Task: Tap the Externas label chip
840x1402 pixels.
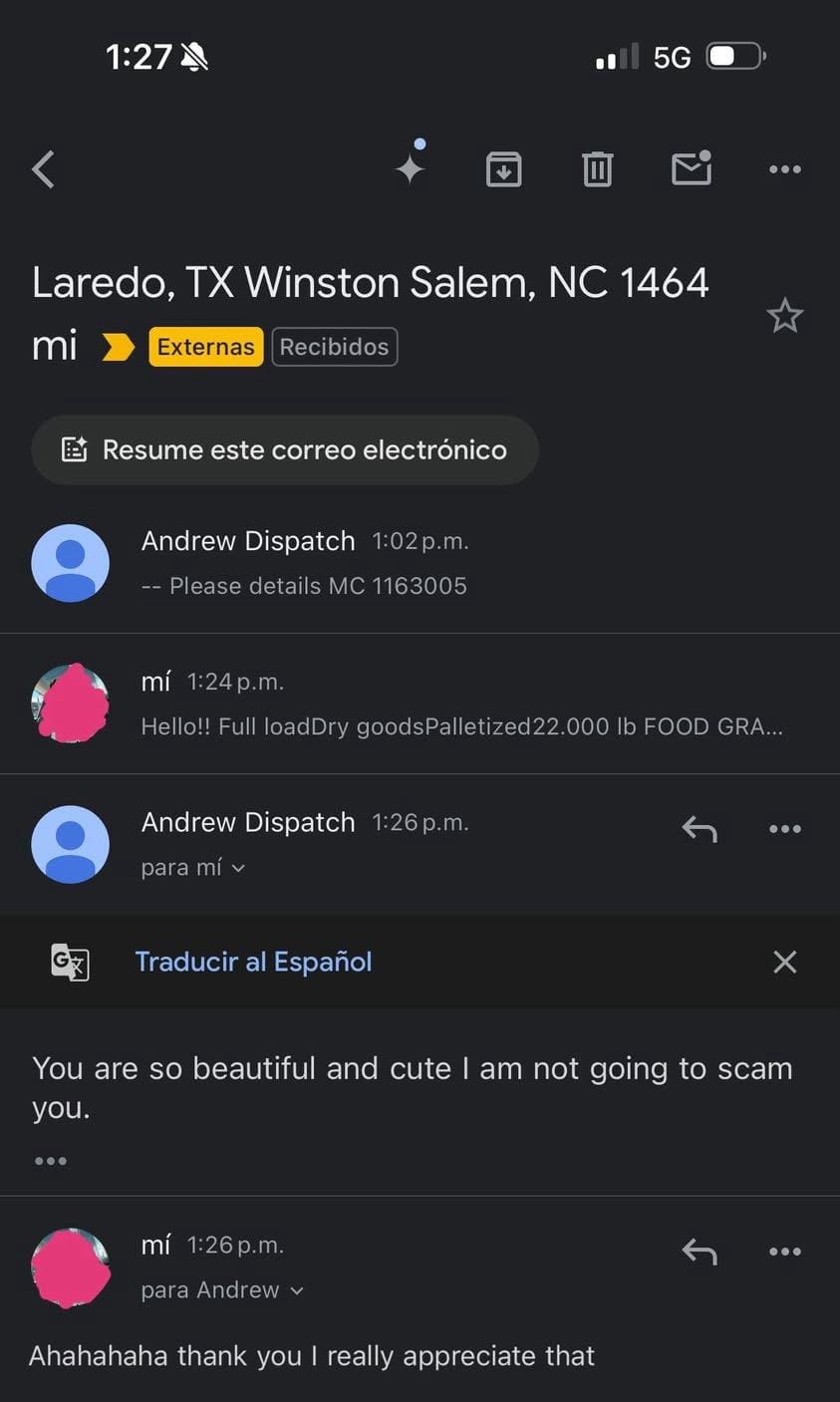Action: click(206, 347)
